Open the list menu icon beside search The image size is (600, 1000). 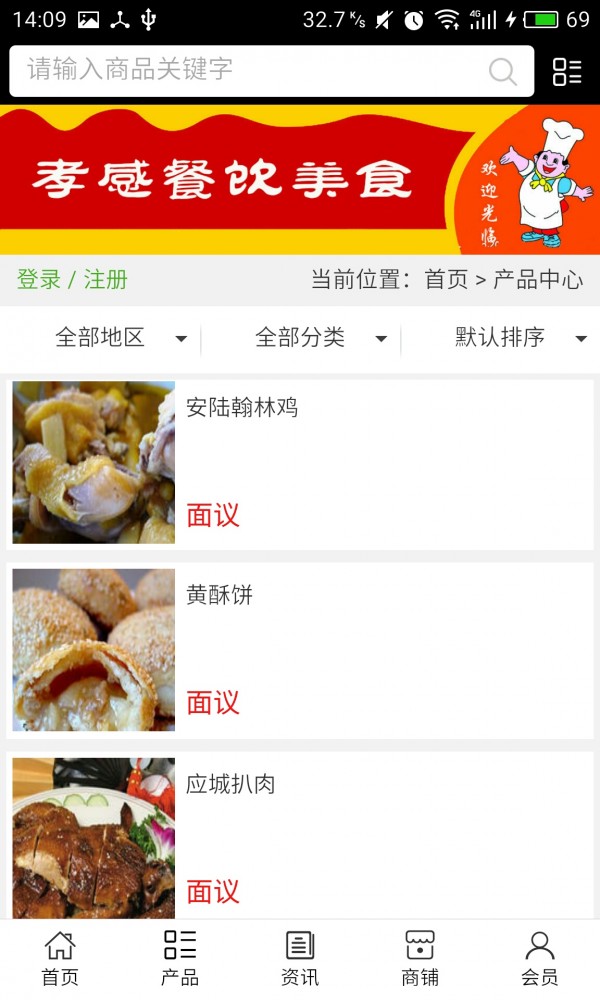click(x=567, y=71)
